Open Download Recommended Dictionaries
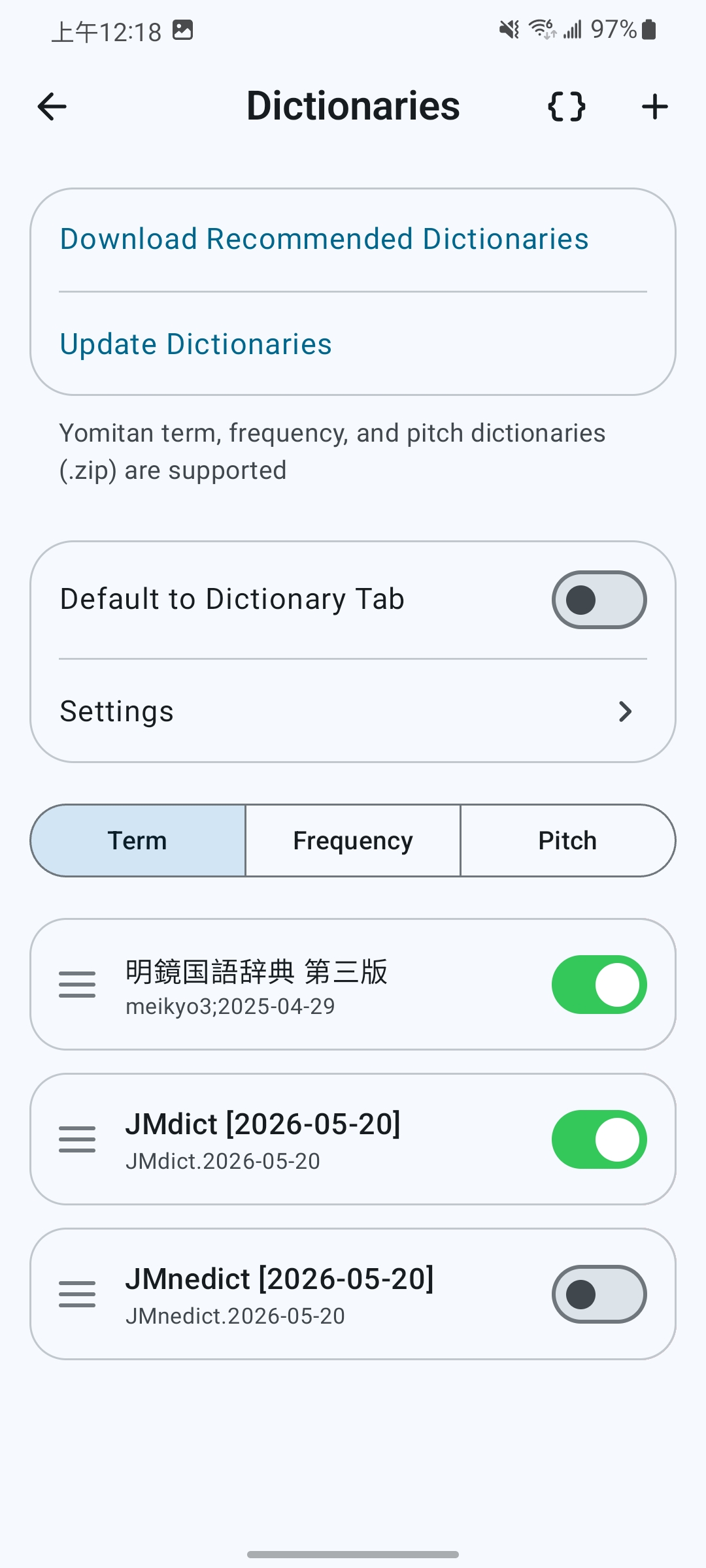The height and width of the screenshot is (1568, 706). coord(324,239)
